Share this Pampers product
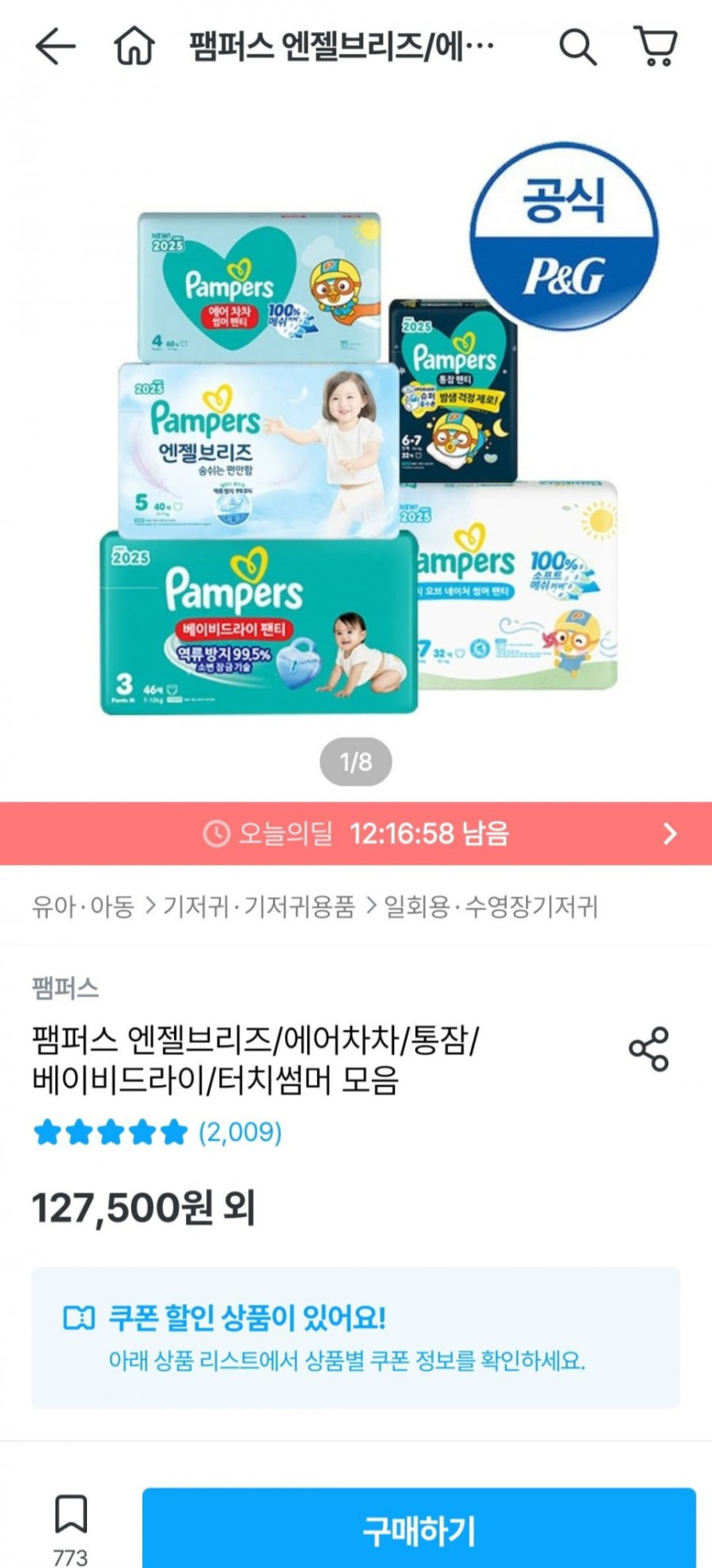 coord(649,1049)
